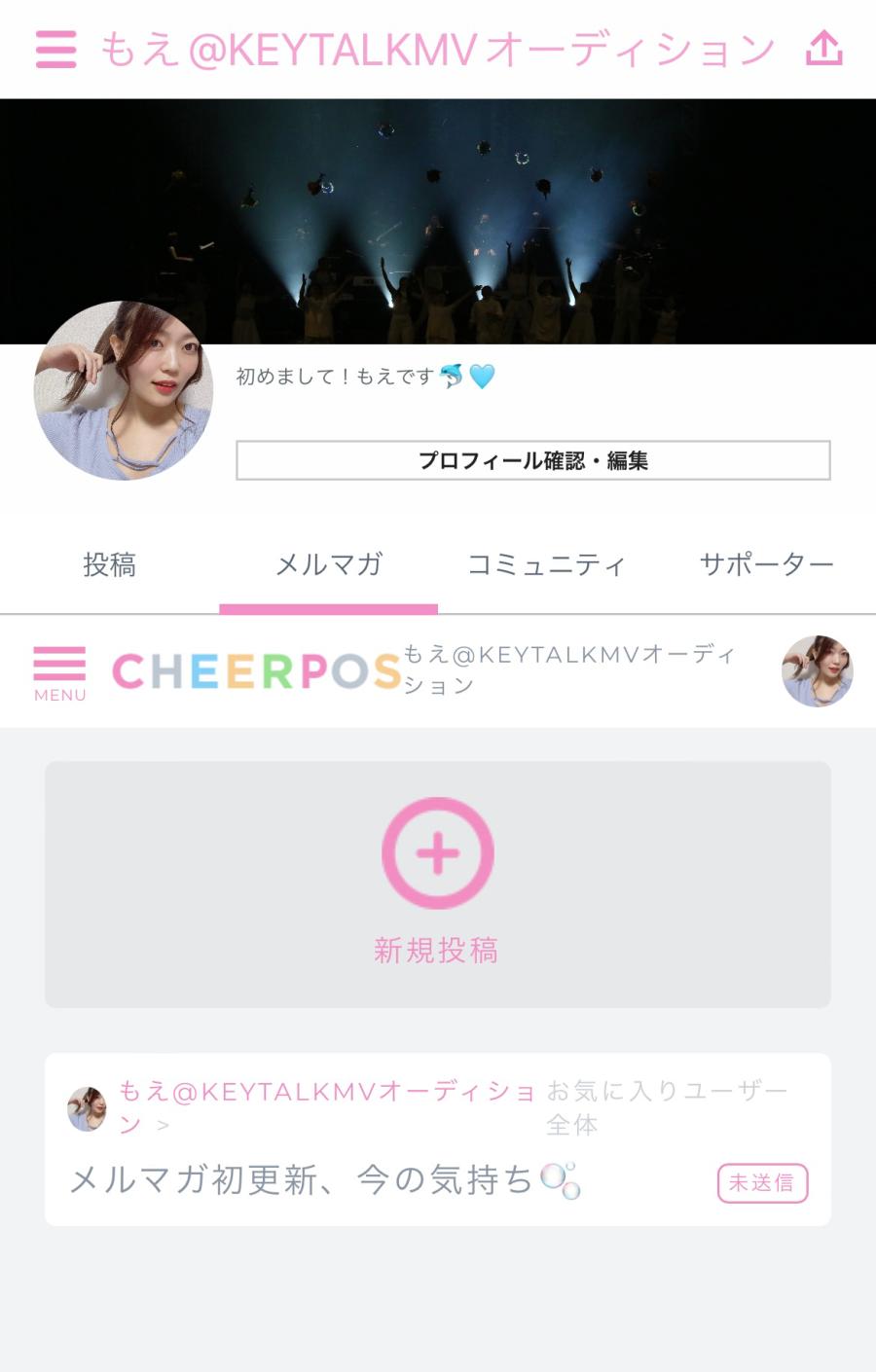Open the top hamburger menu
Viewport: 876px width, 1372px height.
tap(55, 49)
